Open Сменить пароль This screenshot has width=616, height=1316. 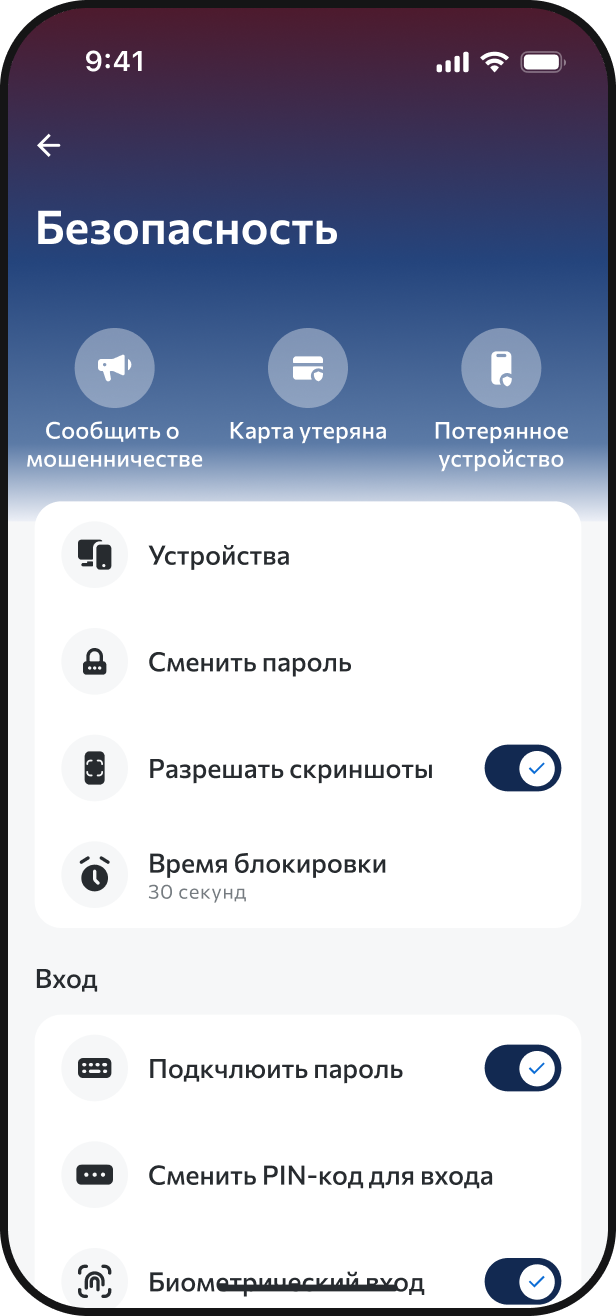[x=308, y=663]
